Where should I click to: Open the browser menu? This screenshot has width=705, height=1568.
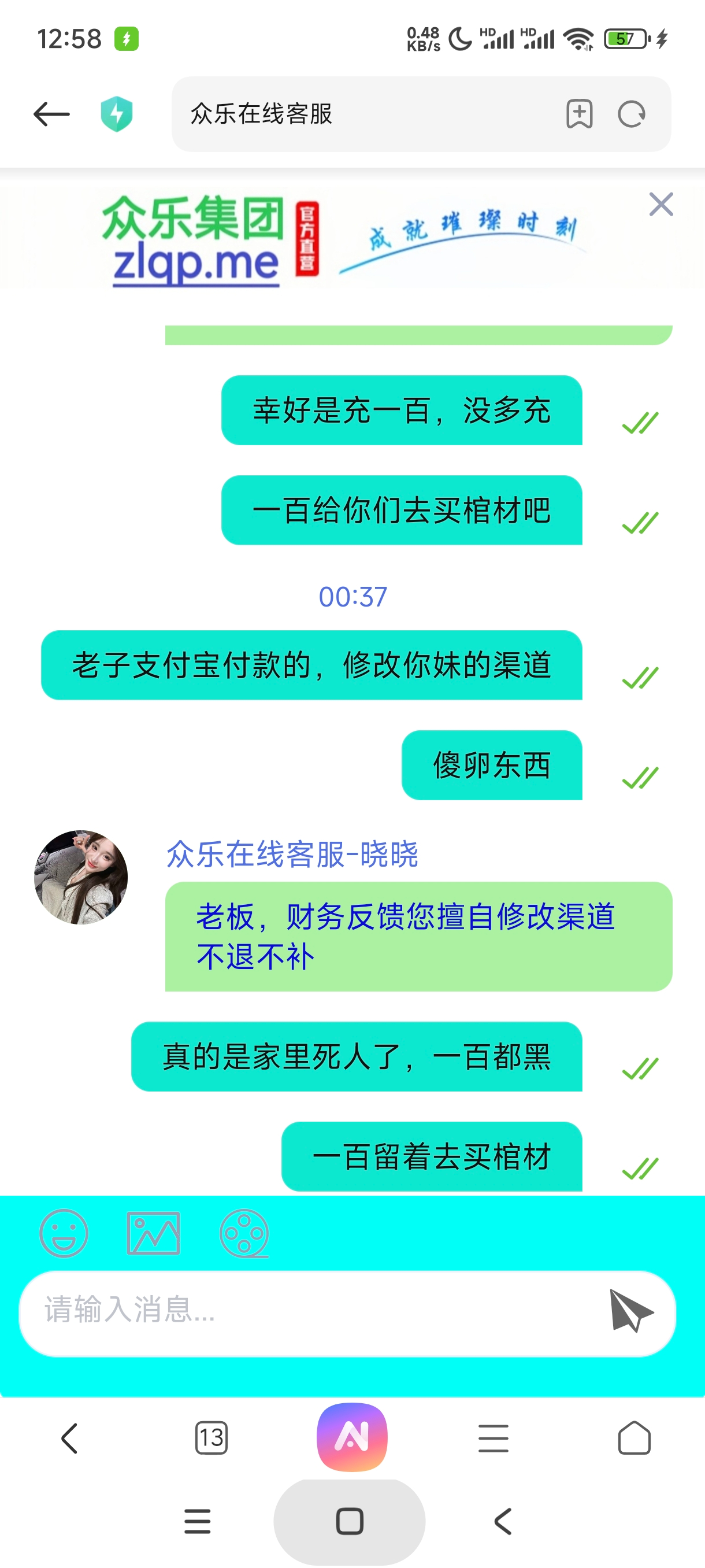point(493,1438)
